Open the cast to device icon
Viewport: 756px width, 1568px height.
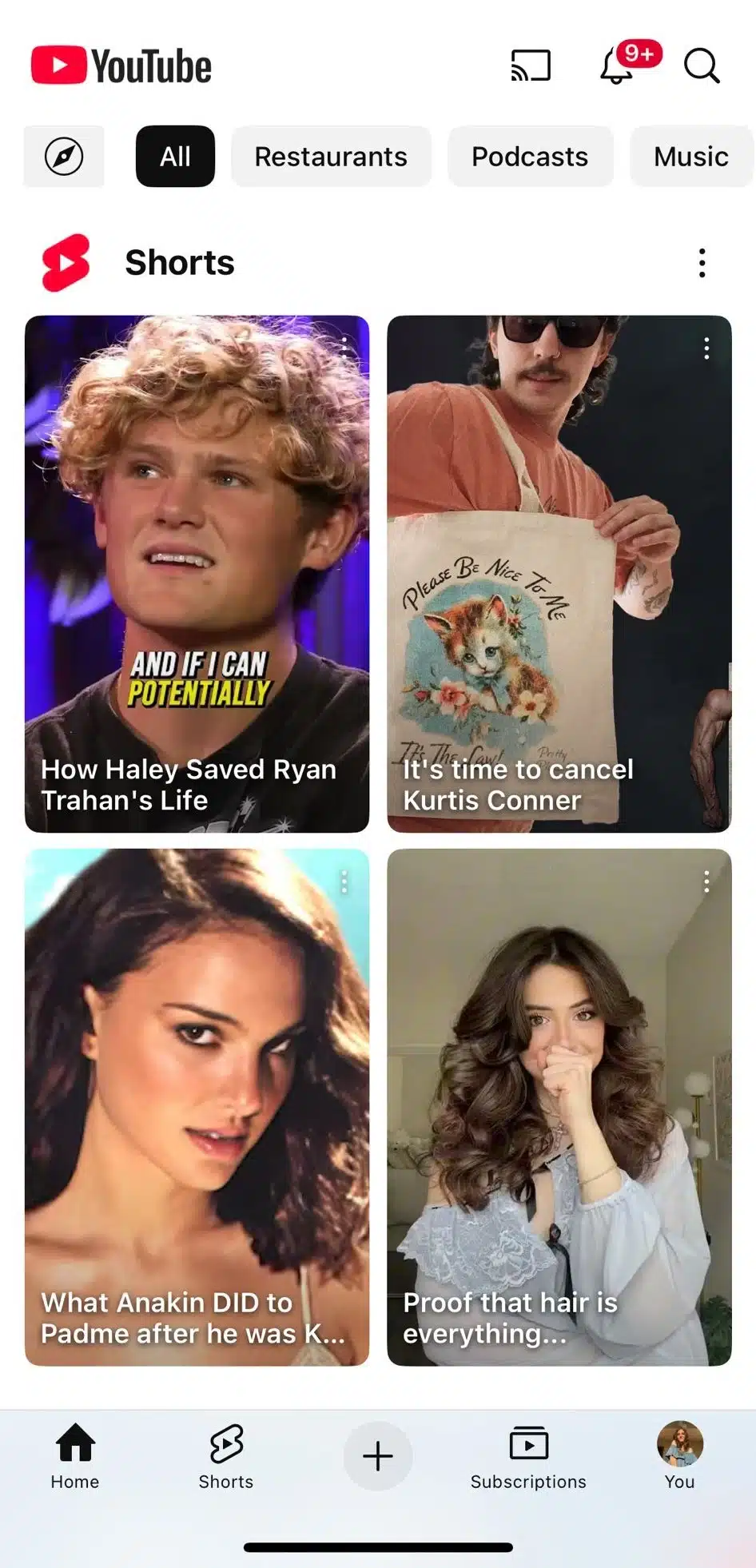tap(531, 66)
